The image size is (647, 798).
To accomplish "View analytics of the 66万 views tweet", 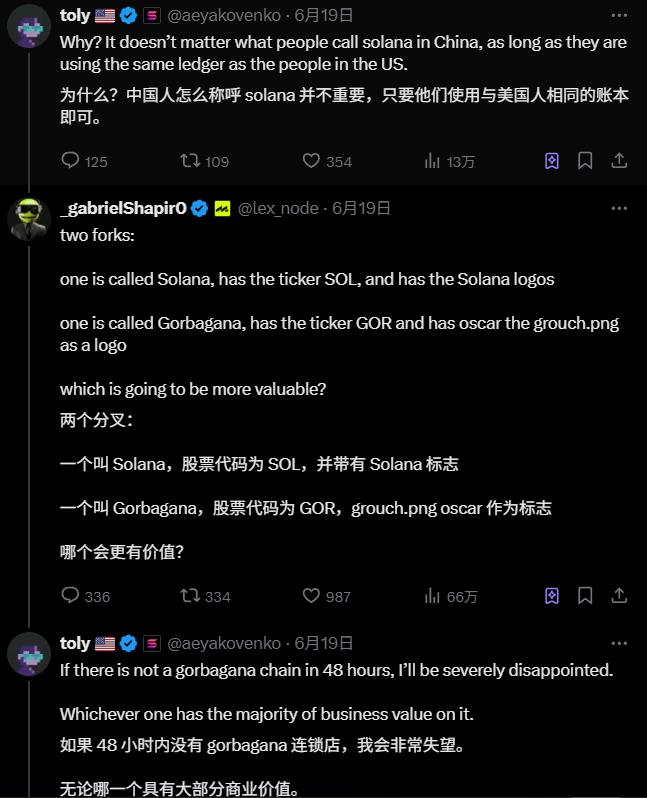I will point(433,596).
